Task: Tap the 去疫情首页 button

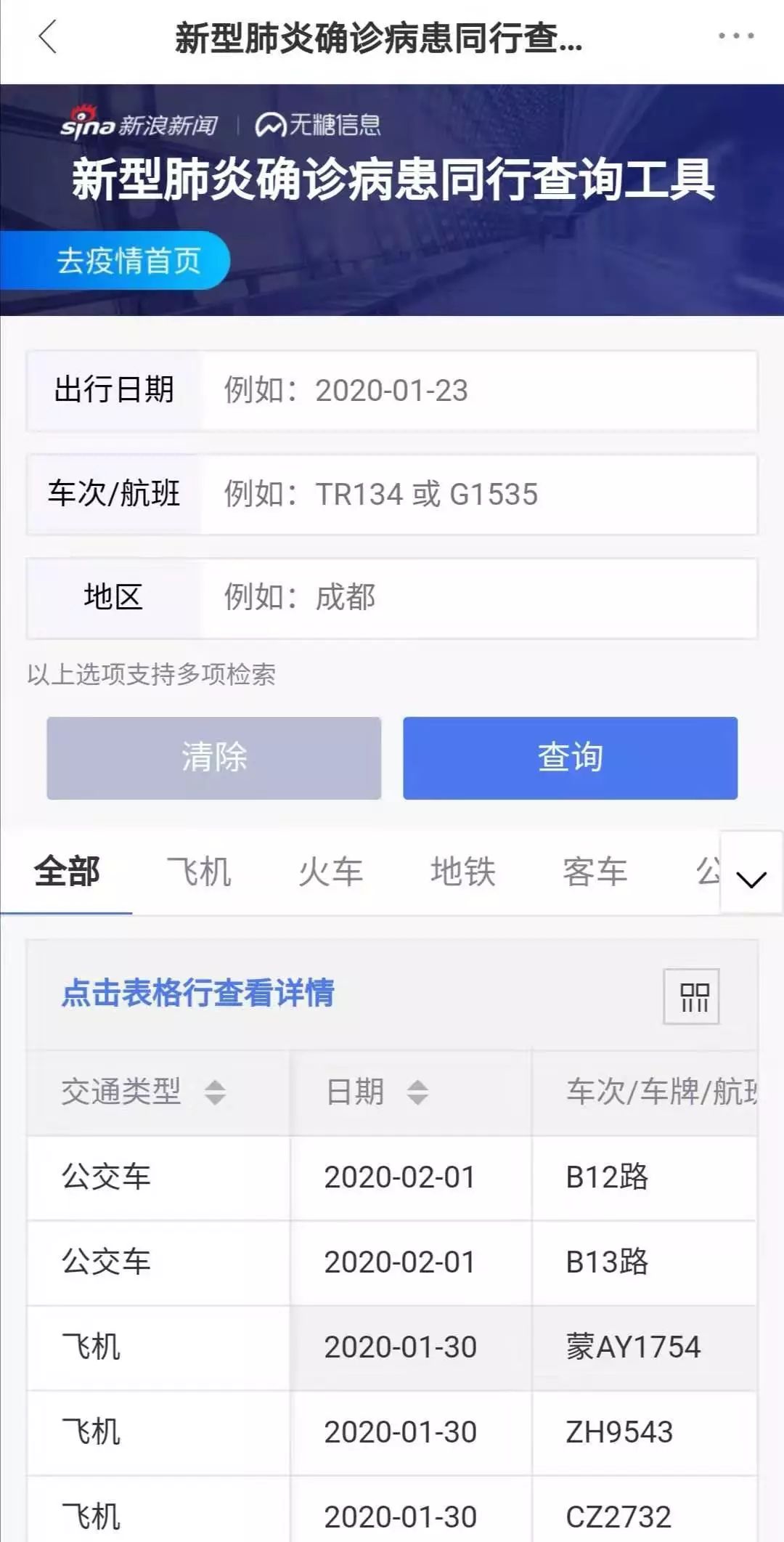Action: click(x=116, y=260)
